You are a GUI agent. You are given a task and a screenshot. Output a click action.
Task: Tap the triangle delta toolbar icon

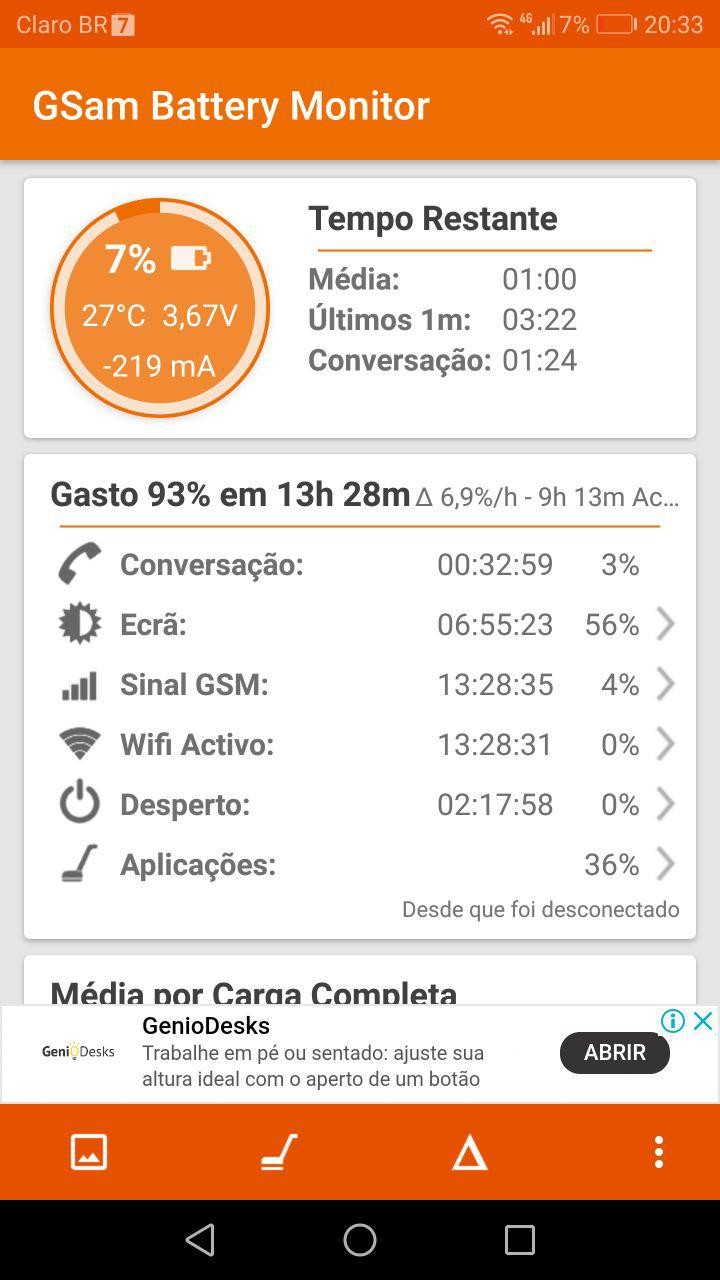[x=469, y=1153]
